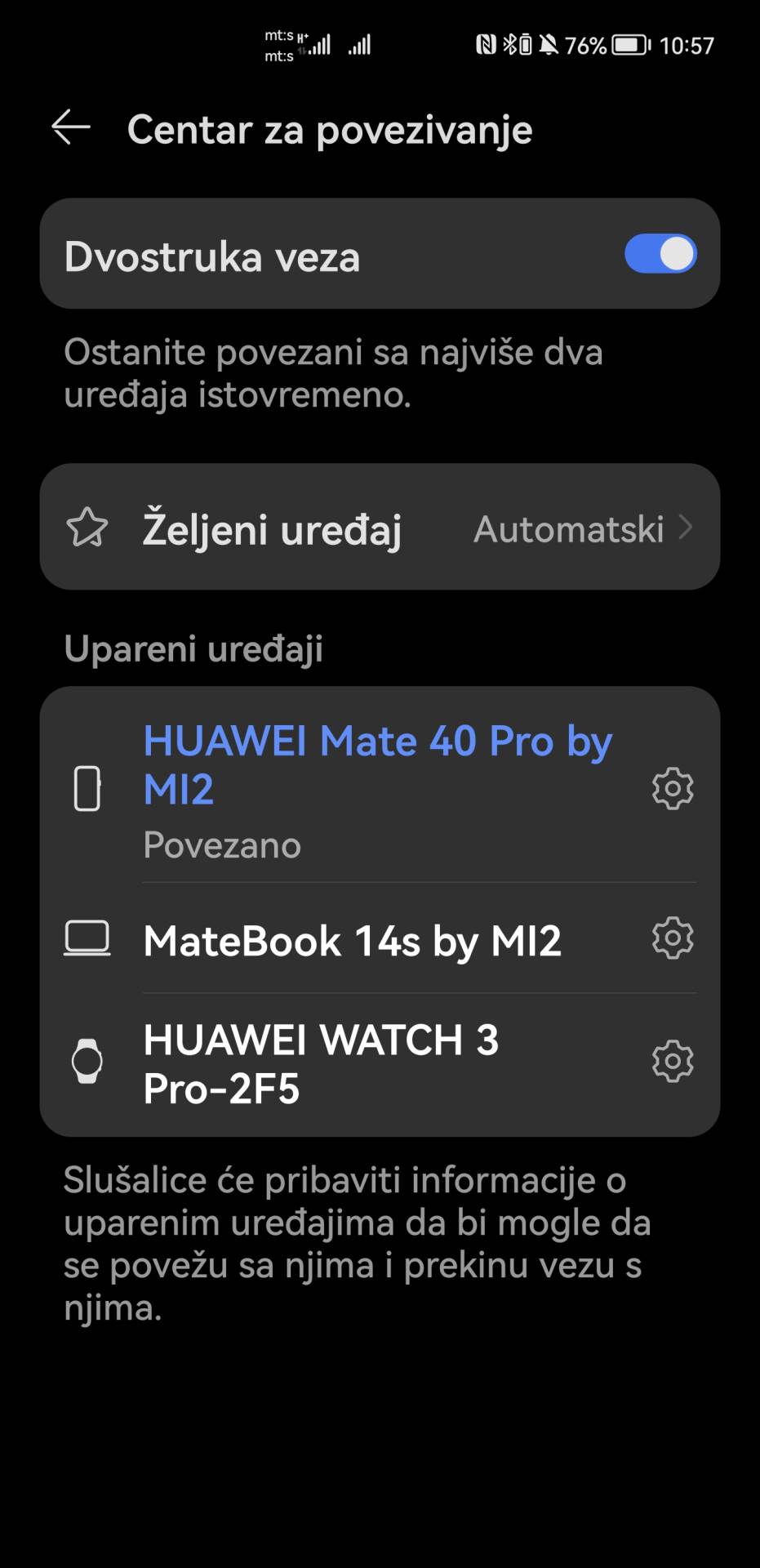Image resolution: width=760 pixels, height=1568 pixels.
Task: Select the phone icon next to HUAWEI Mate 40 Pro
Action: (x=88, y=788)
